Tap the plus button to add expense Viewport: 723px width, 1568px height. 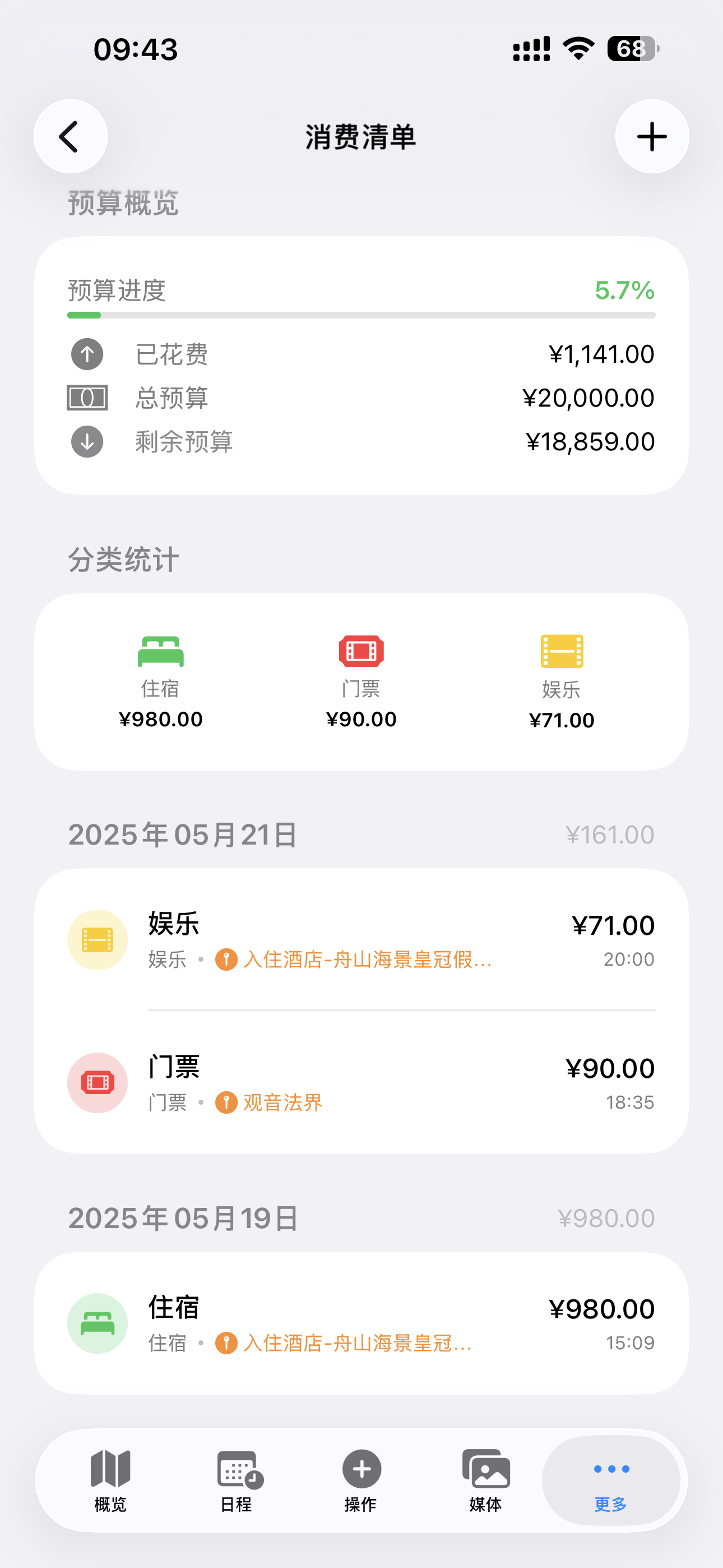[x=651, y=136]
